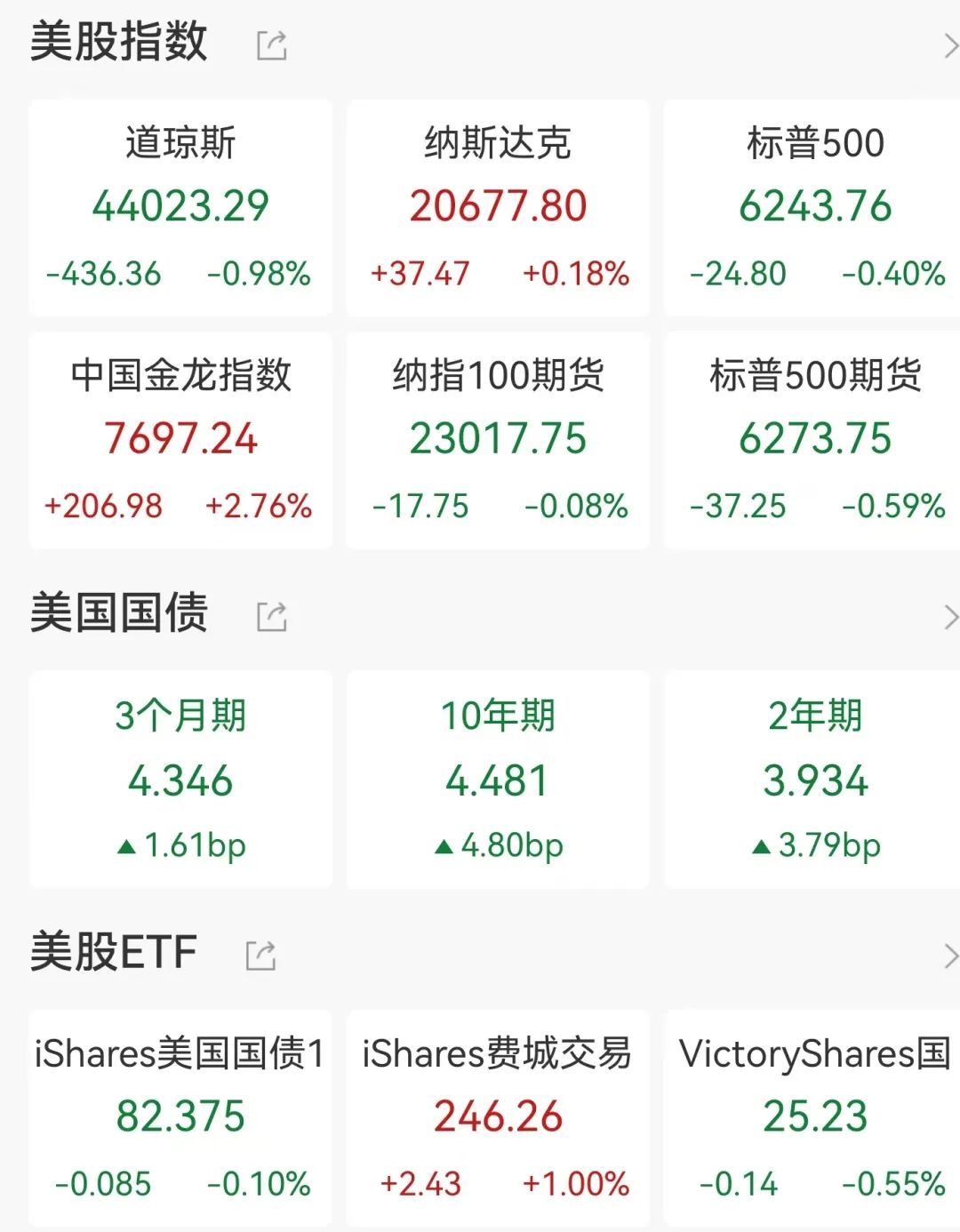Open the 纳指100期货 card
The image size is (960, 1232).
click(x=497, y=436)
